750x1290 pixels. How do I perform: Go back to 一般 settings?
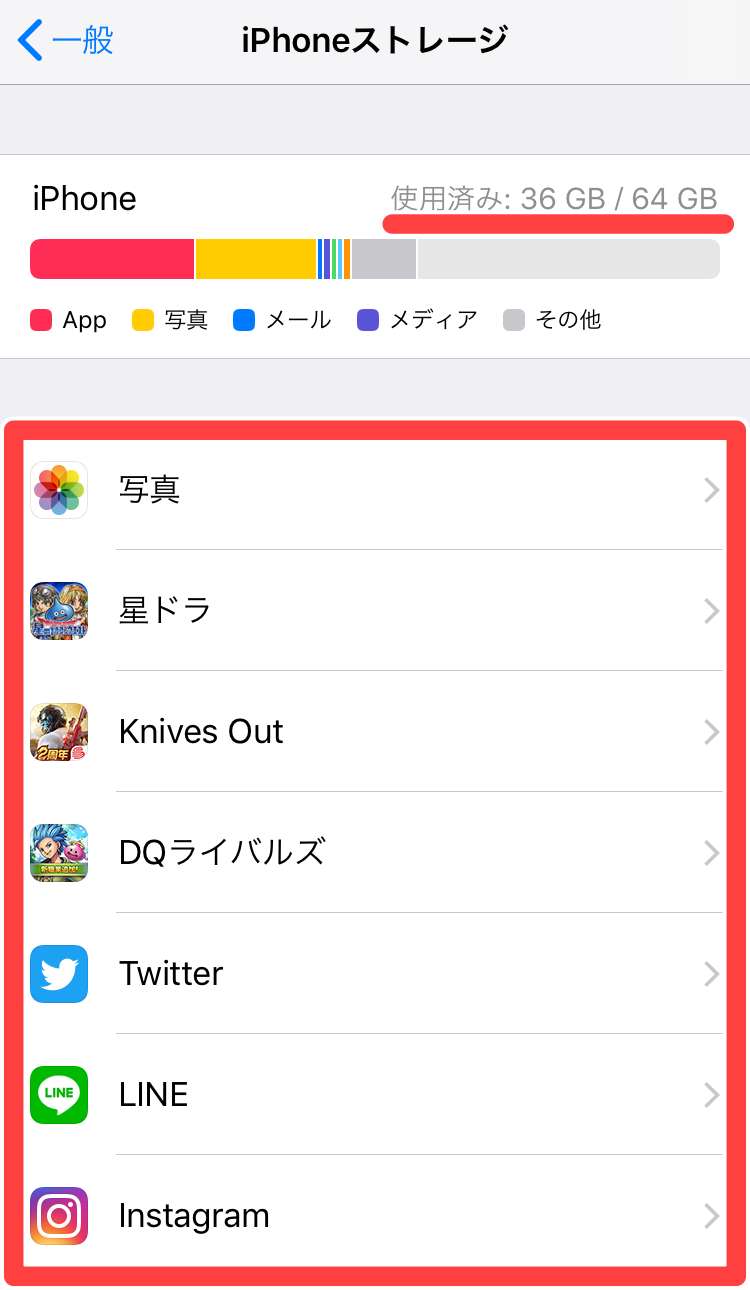pos(66,41)
